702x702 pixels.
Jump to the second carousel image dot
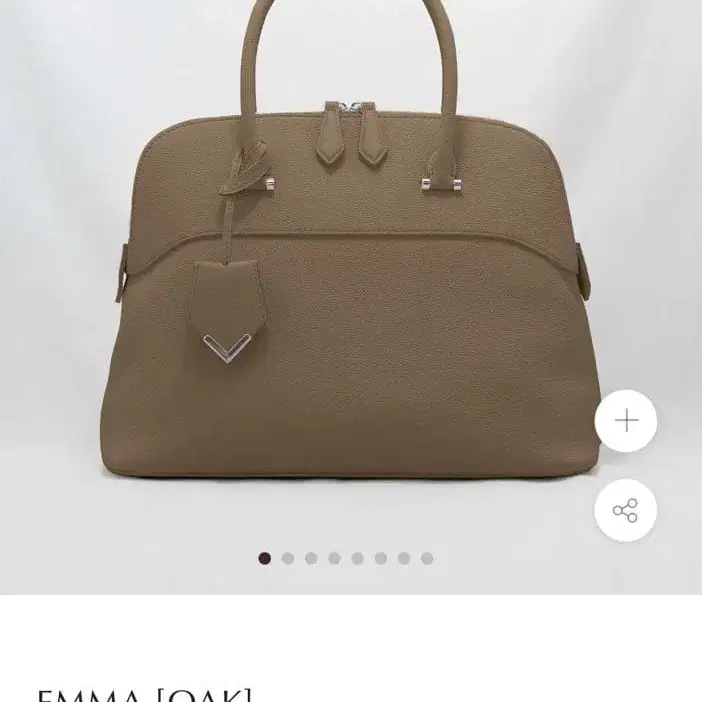pos(288,558)
